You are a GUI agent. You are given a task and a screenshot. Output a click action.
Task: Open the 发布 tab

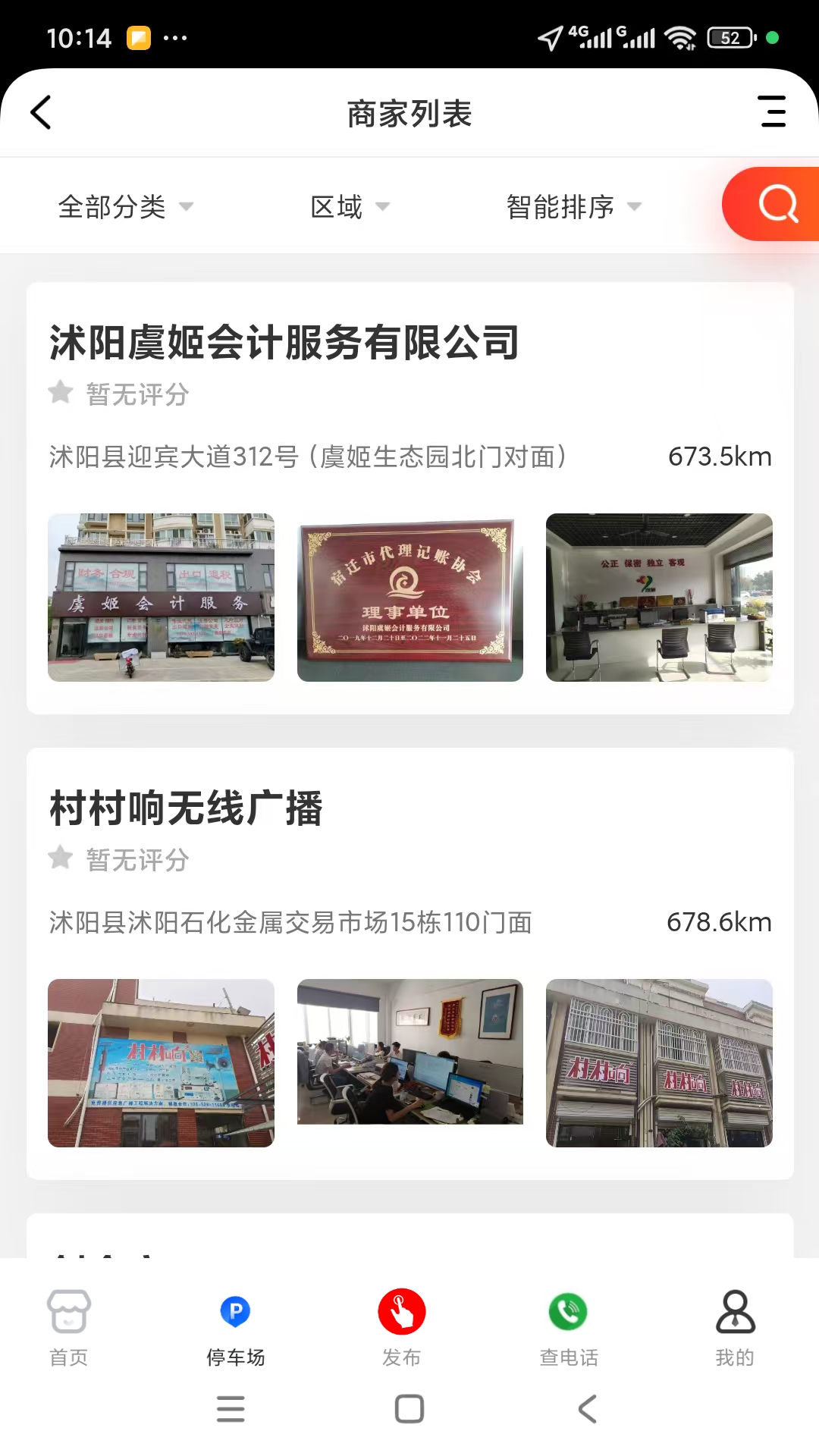tap(402, 1327)
